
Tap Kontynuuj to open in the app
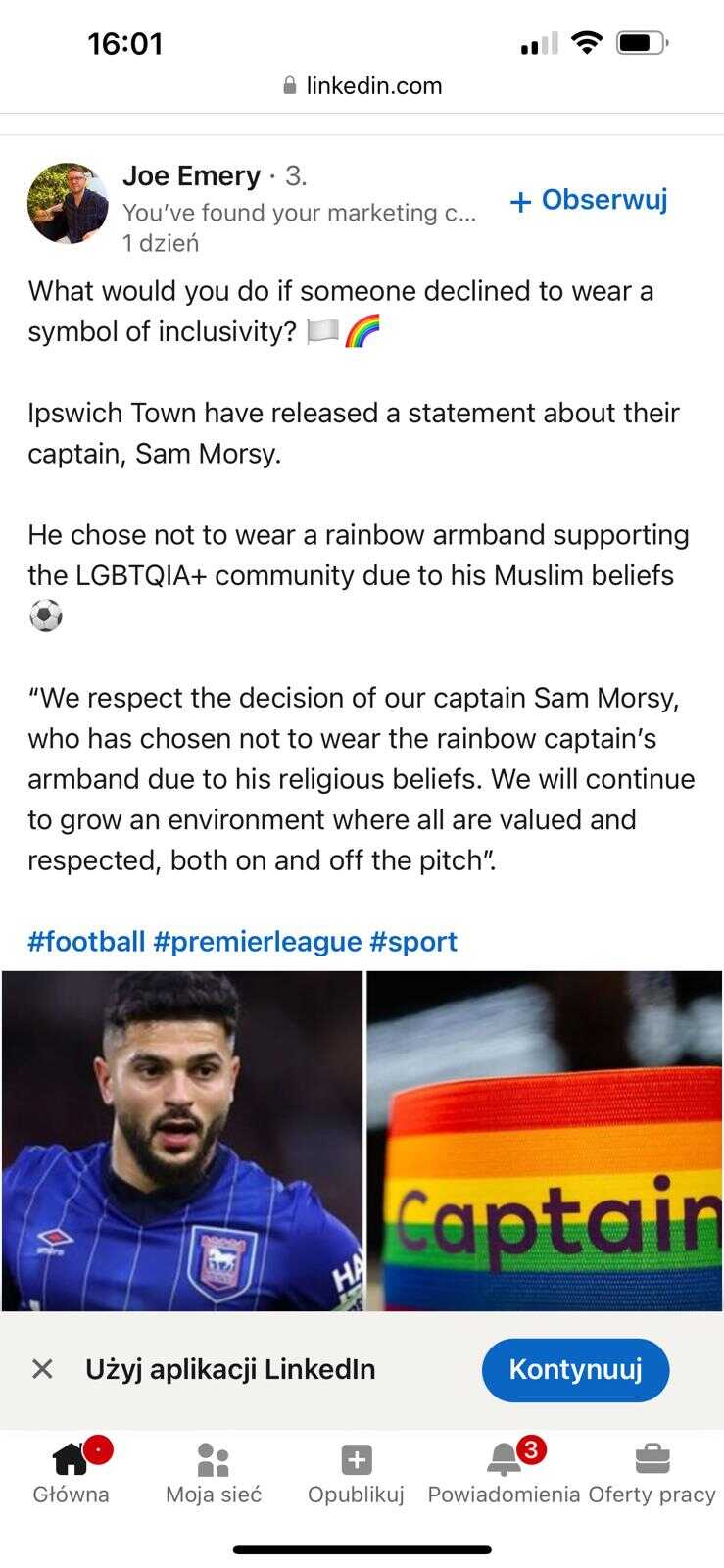[576, 1369]
